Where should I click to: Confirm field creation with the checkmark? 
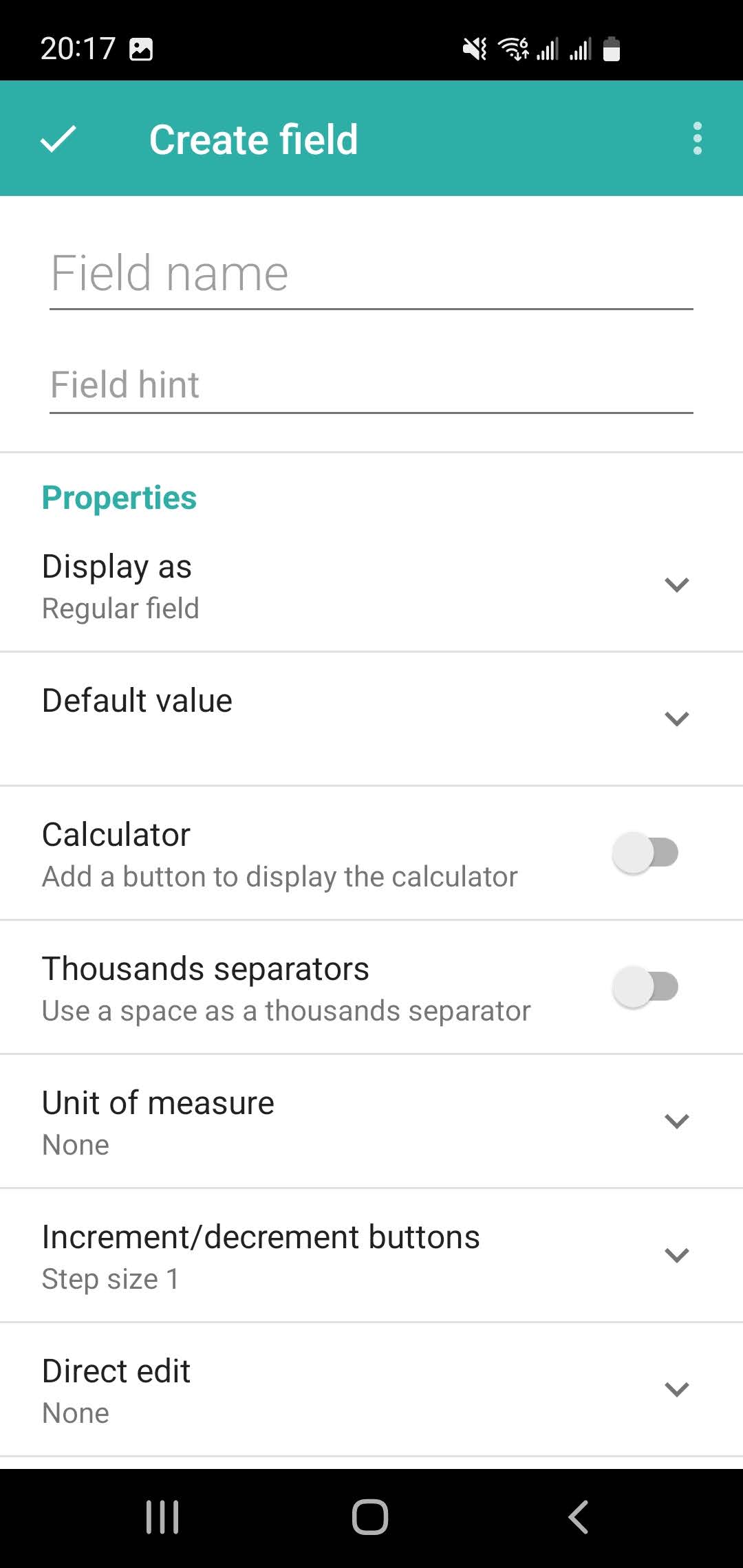58,138
